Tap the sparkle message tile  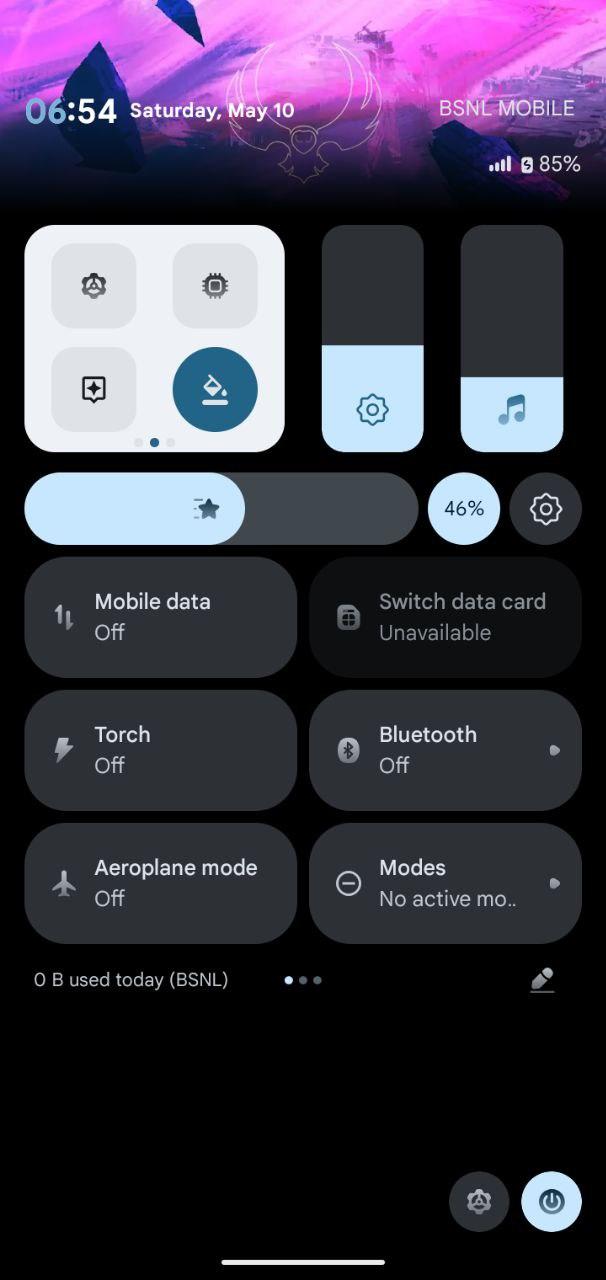[x=94, y=390]
